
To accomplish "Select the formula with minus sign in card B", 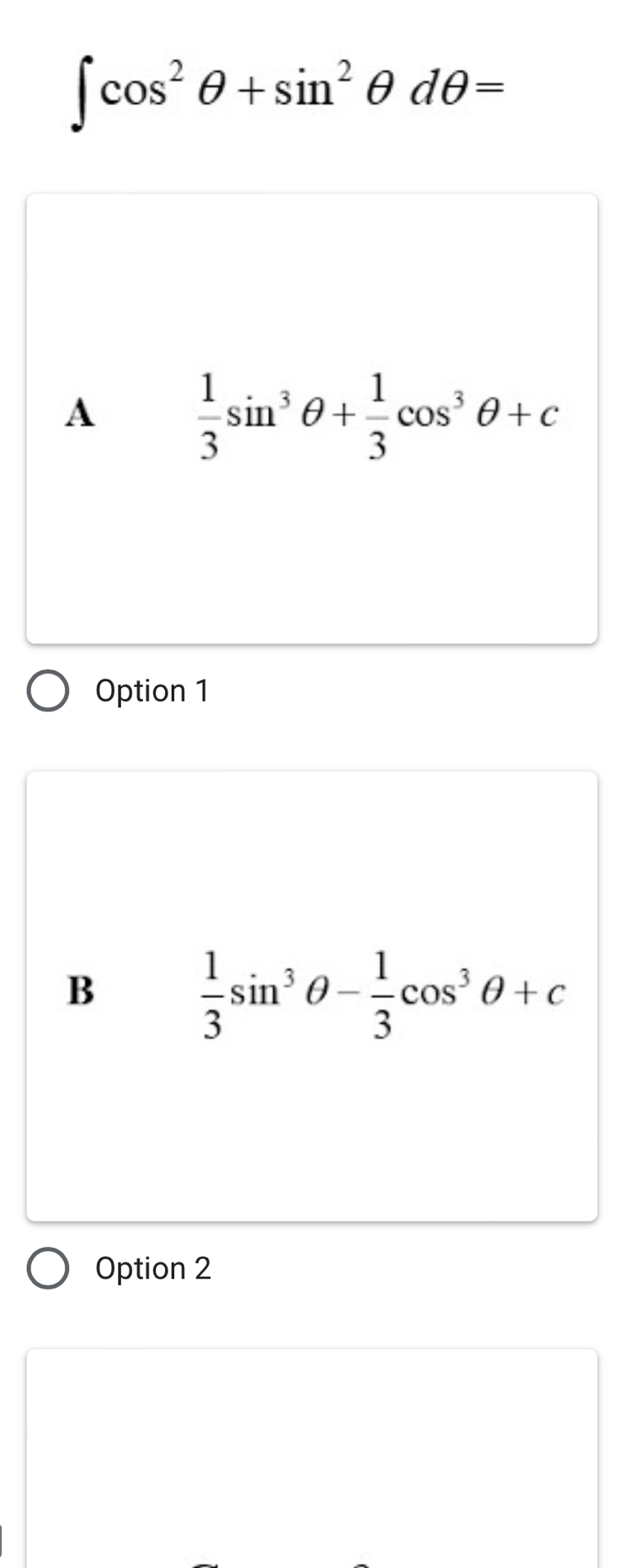I will [379, 994].
